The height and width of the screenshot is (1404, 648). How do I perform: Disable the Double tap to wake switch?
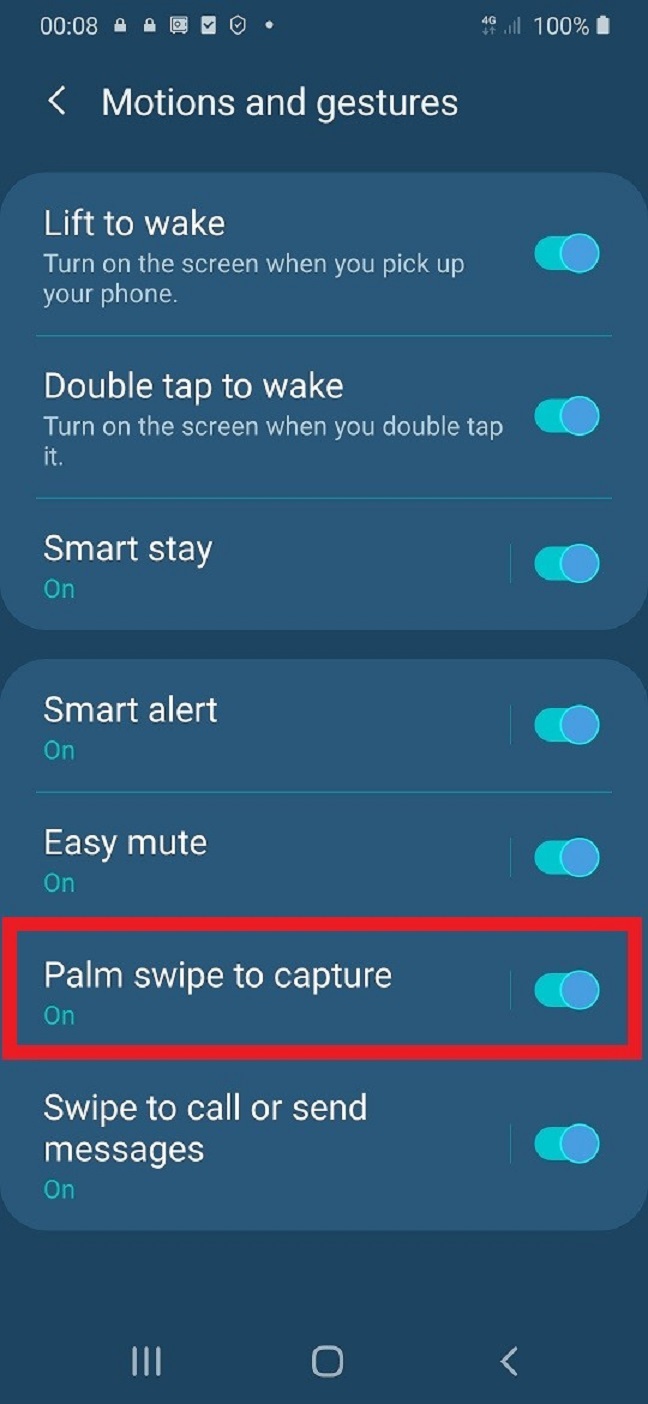click(566, 415)
